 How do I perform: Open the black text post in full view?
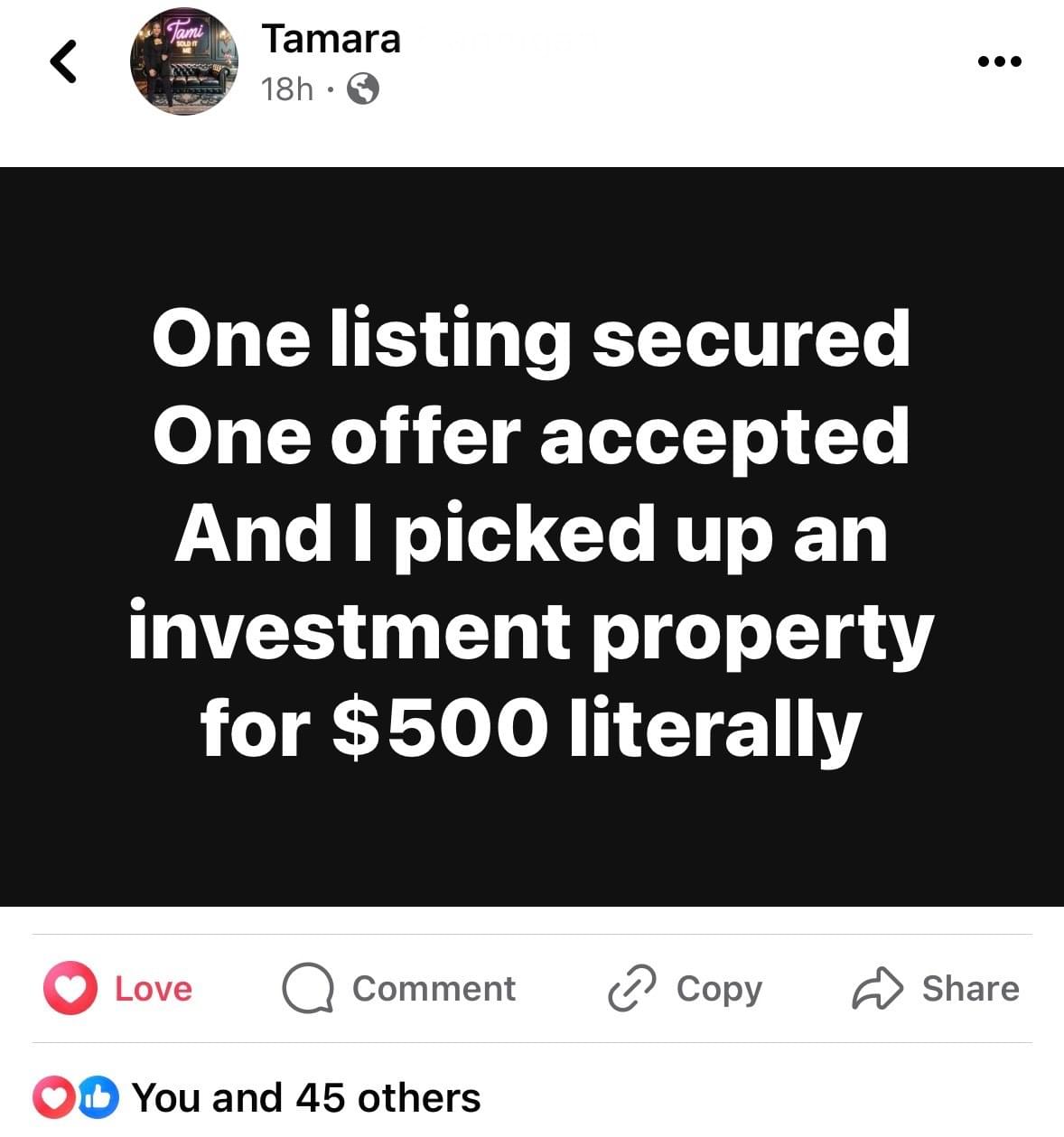[x=532, y=536]
